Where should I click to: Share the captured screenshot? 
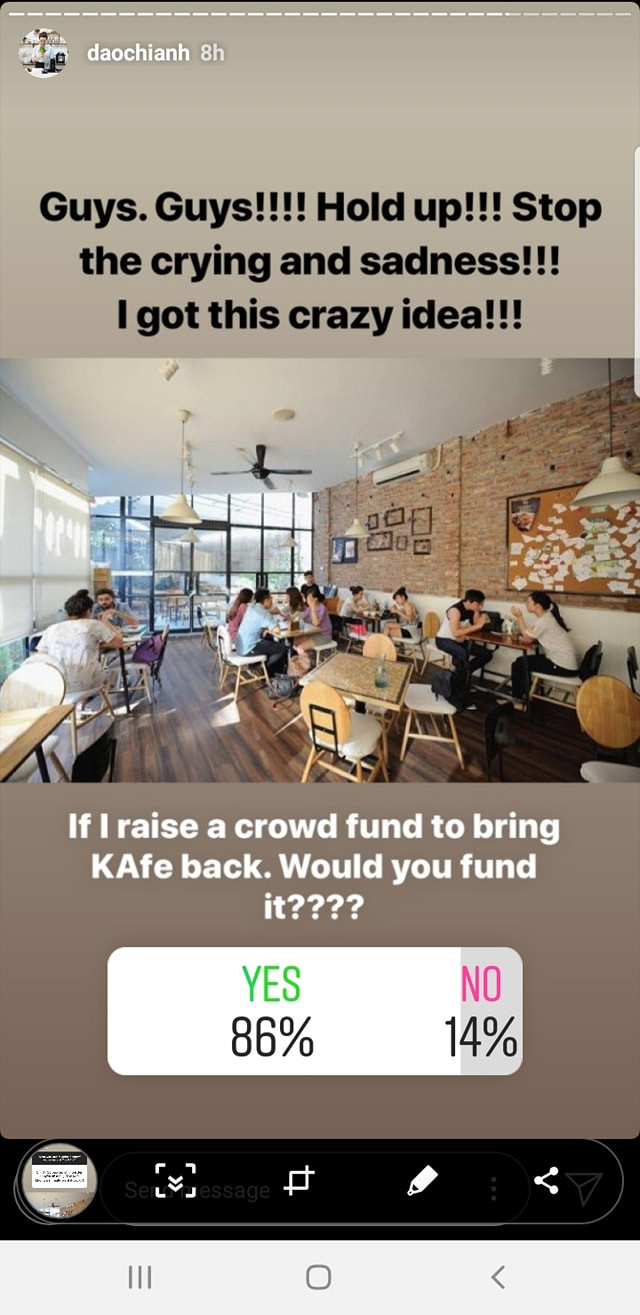546,1181
